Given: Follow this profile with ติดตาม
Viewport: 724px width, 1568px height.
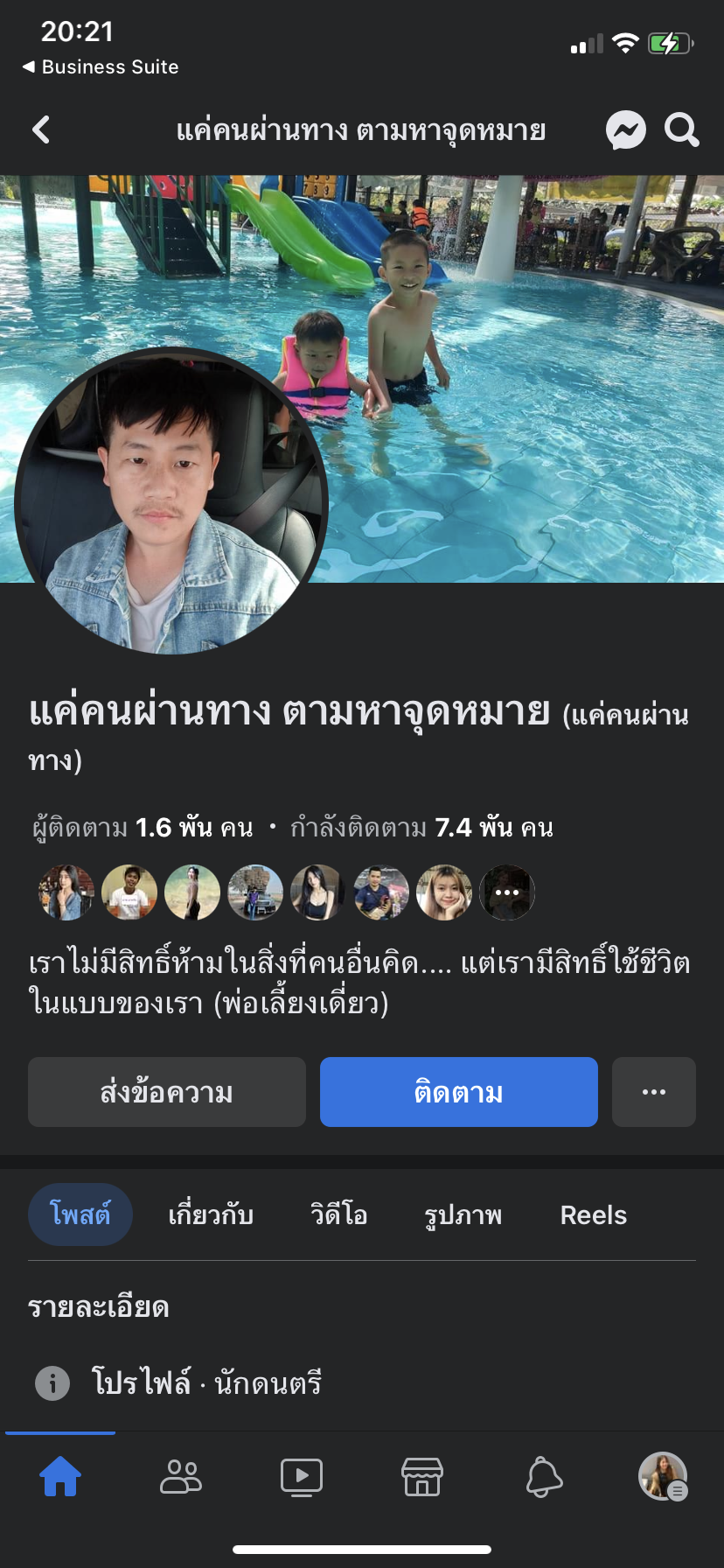Looking at the screenshot, I should 459,1092.
